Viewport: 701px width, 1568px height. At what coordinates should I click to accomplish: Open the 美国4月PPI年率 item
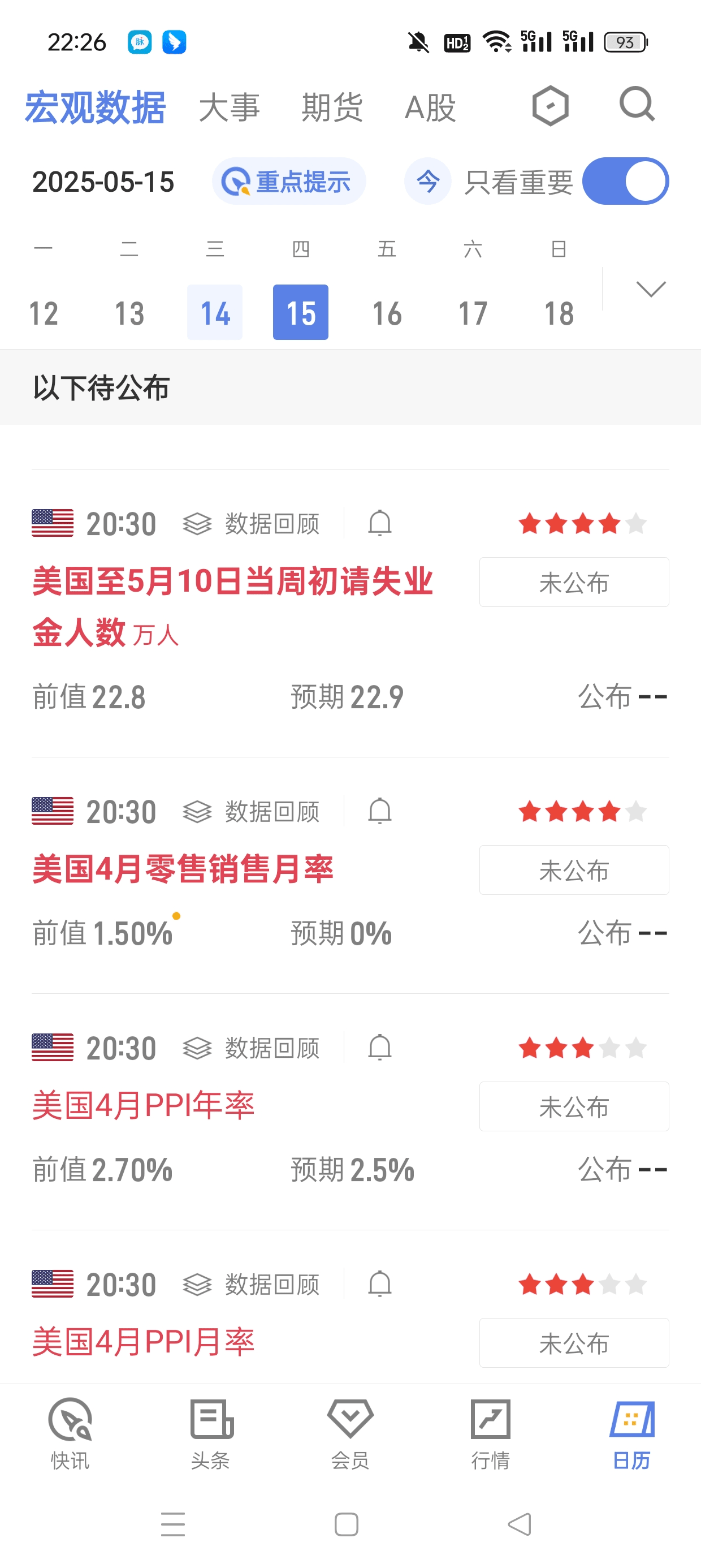143,1105
